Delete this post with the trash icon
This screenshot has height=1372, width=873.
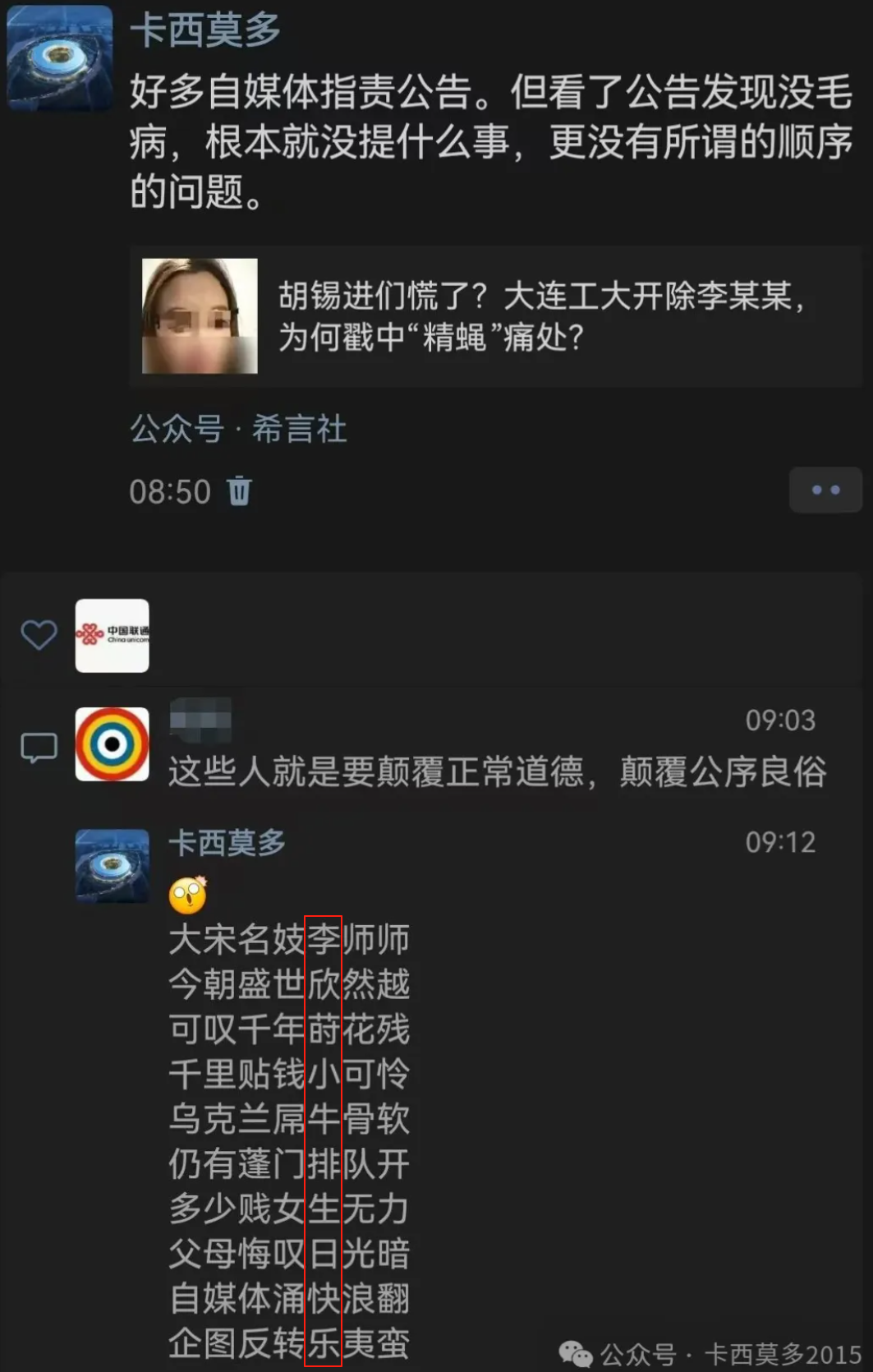[239, 490]
